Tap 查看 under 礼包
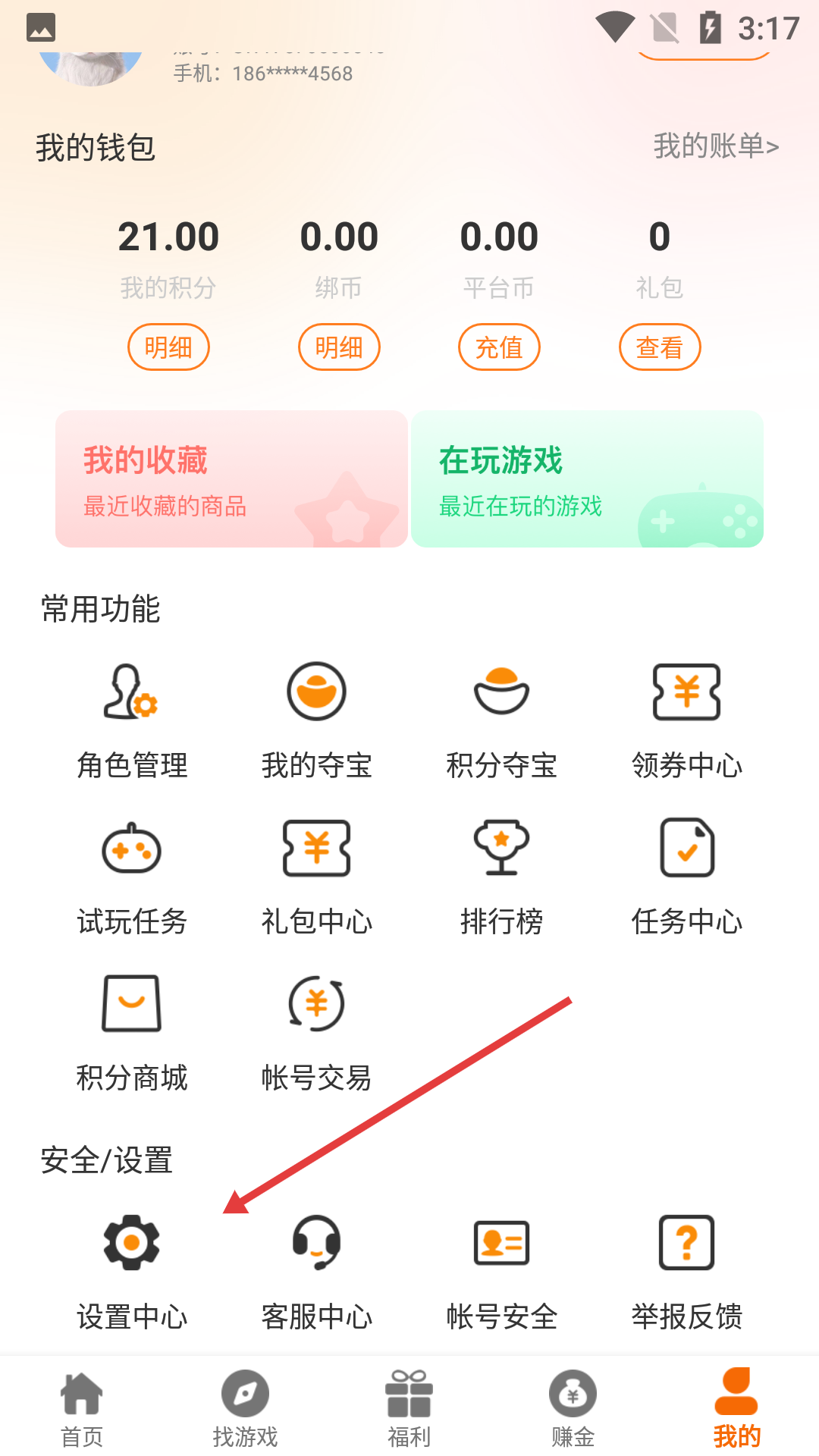The width and height of the screenshot is (819, 1456). coord(660,347)
